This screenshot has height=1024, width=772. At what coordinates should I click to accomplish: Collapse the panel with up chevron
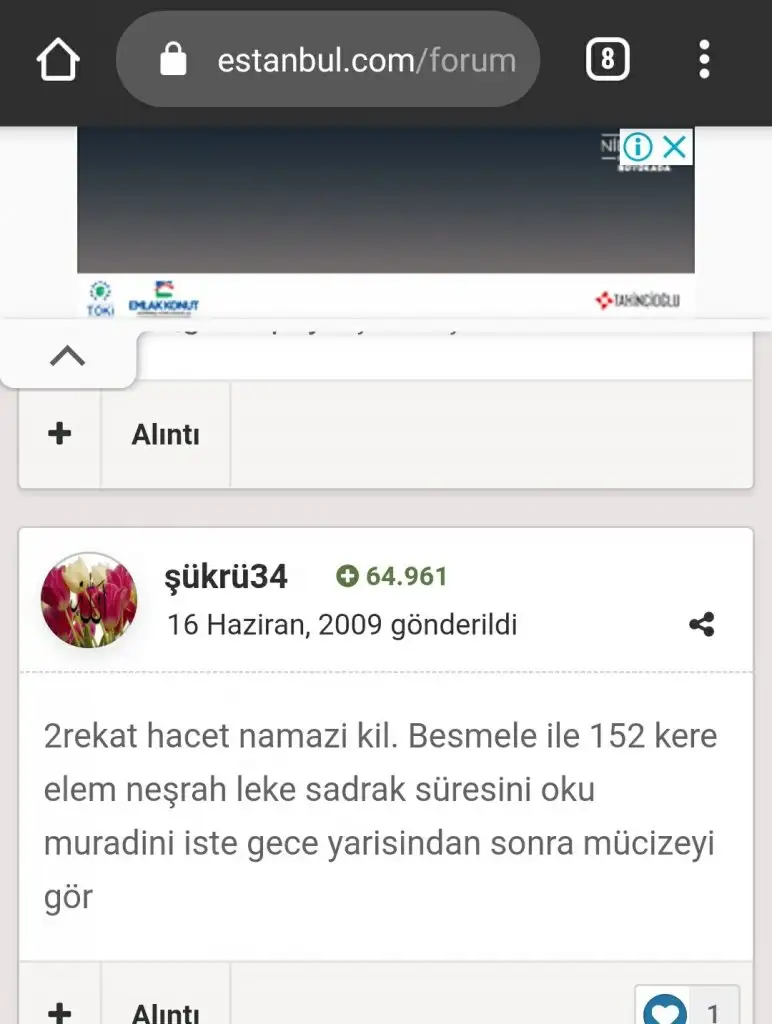coord(67,355)
